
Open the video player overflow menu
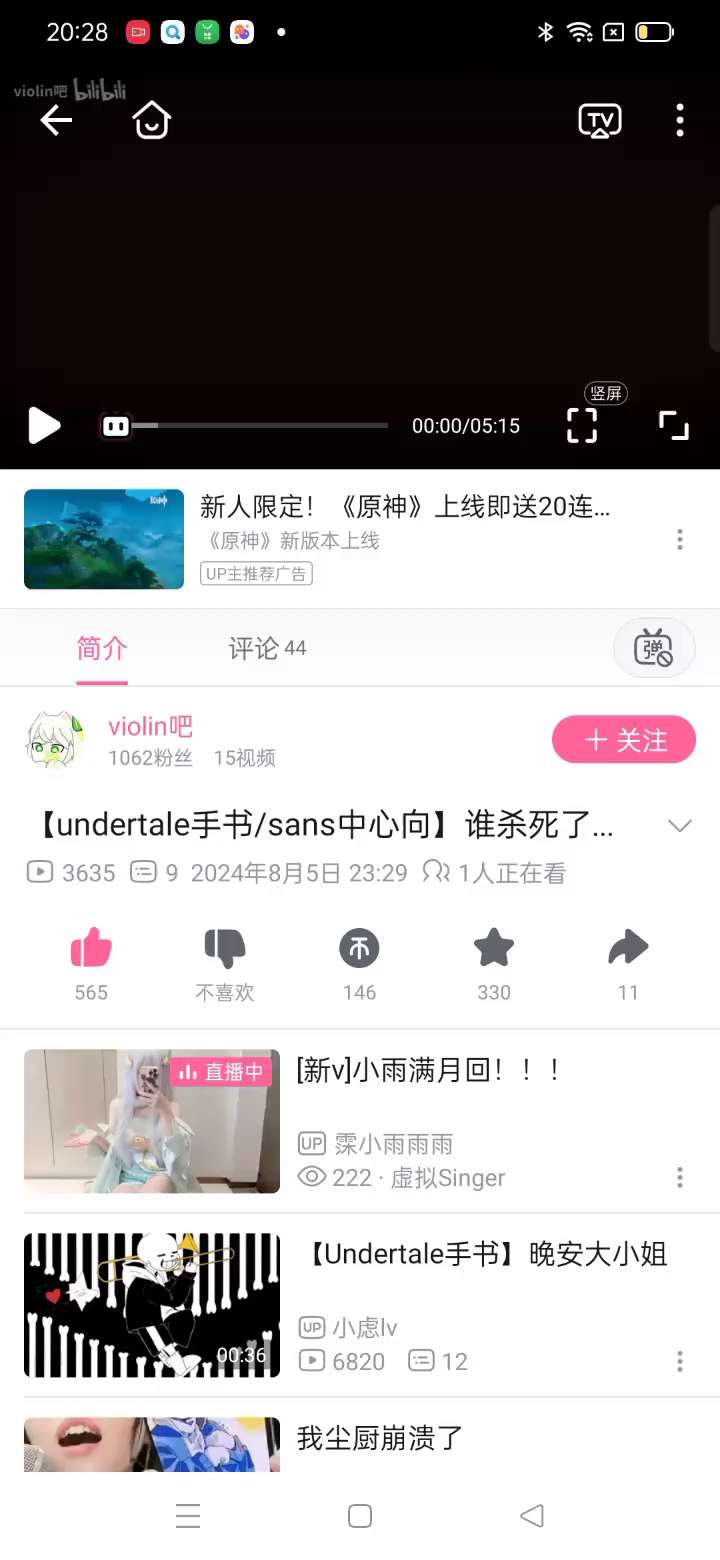click(x=680, y=121)
